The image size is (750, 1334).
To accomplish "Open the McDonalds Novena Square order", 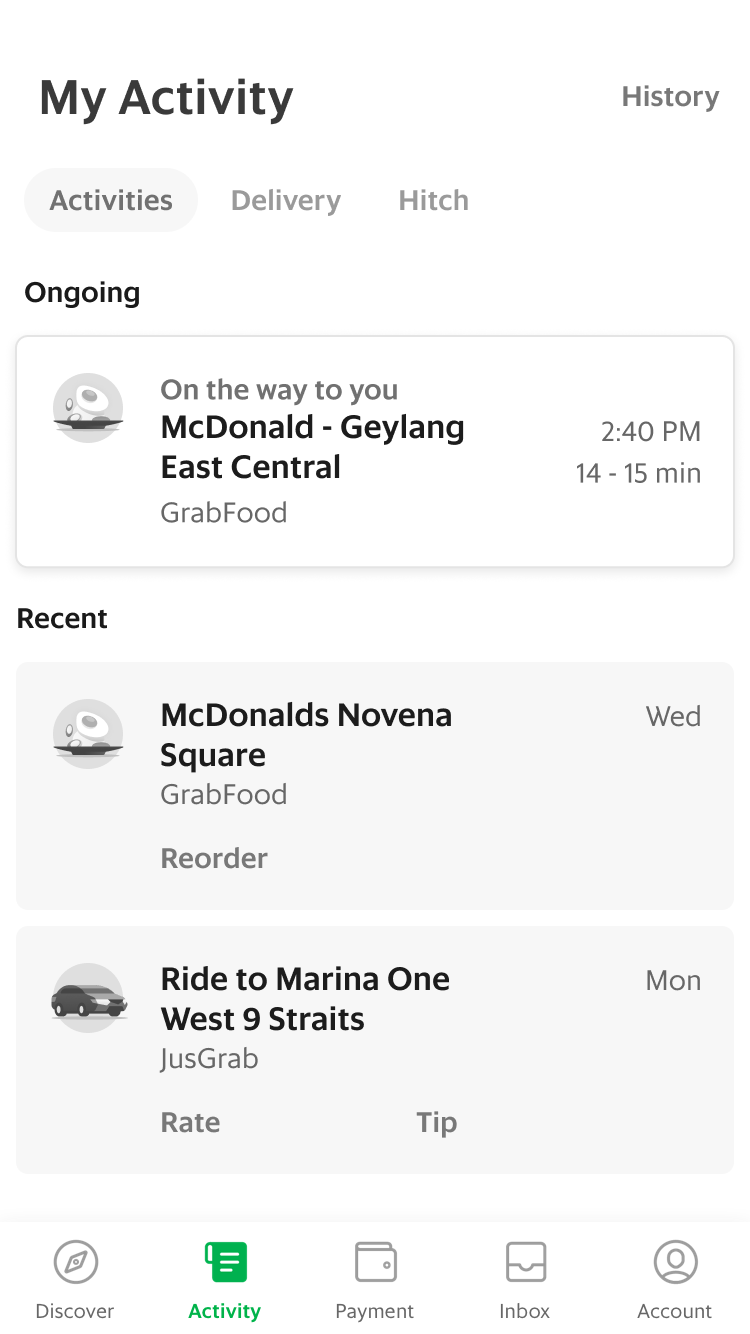I will point(375,785).
